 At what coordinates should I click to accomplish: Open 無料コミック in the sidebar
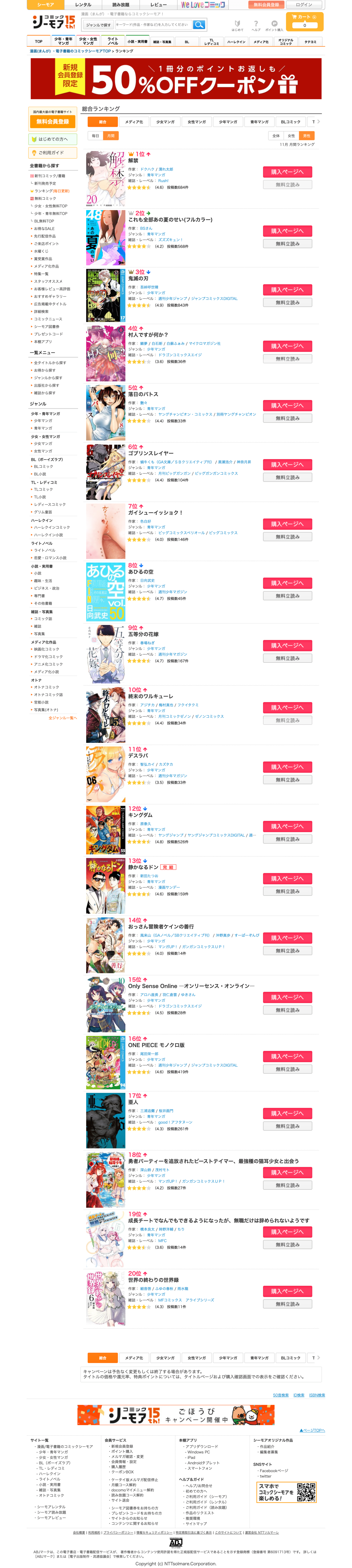(45, 198)
